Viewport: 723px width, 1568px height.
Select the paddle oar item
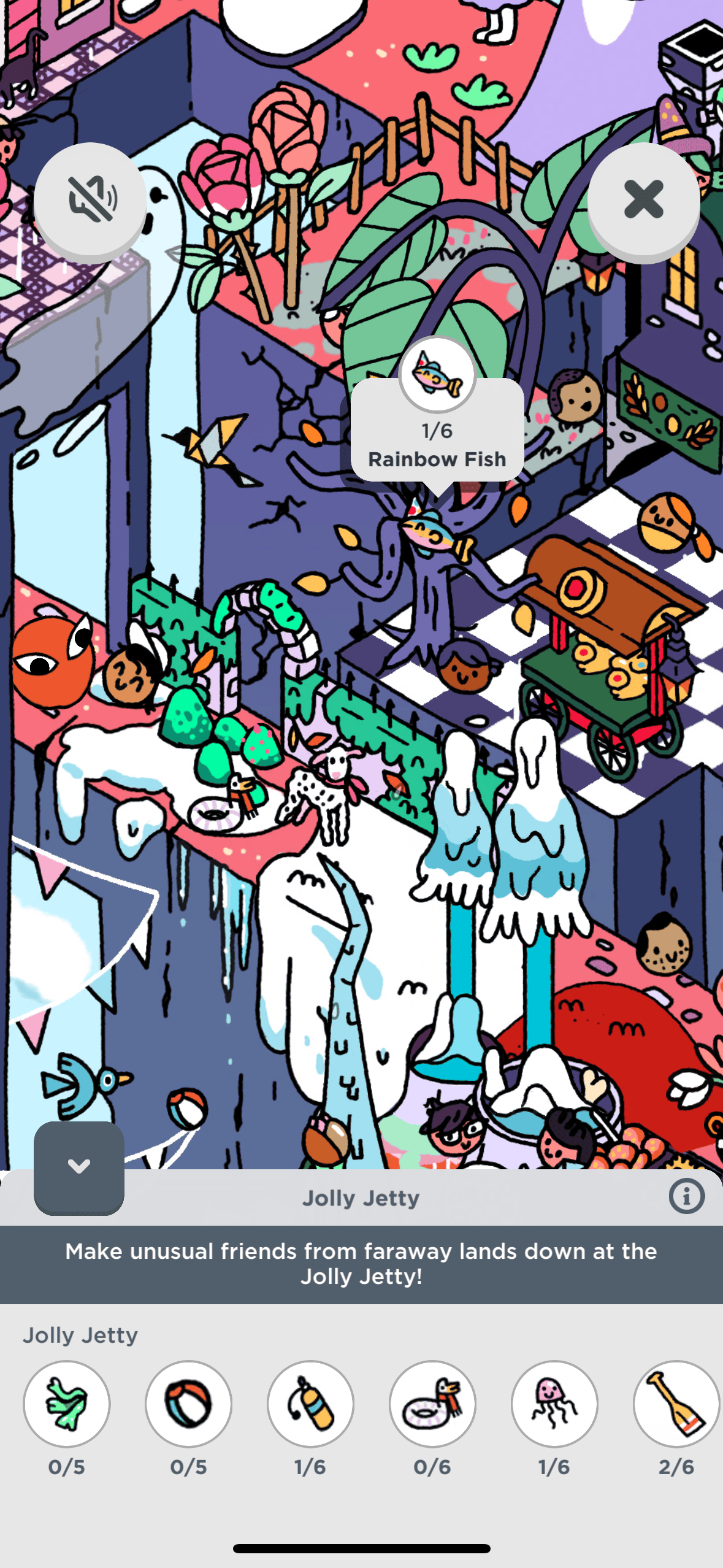click(x=676, y=1404)
